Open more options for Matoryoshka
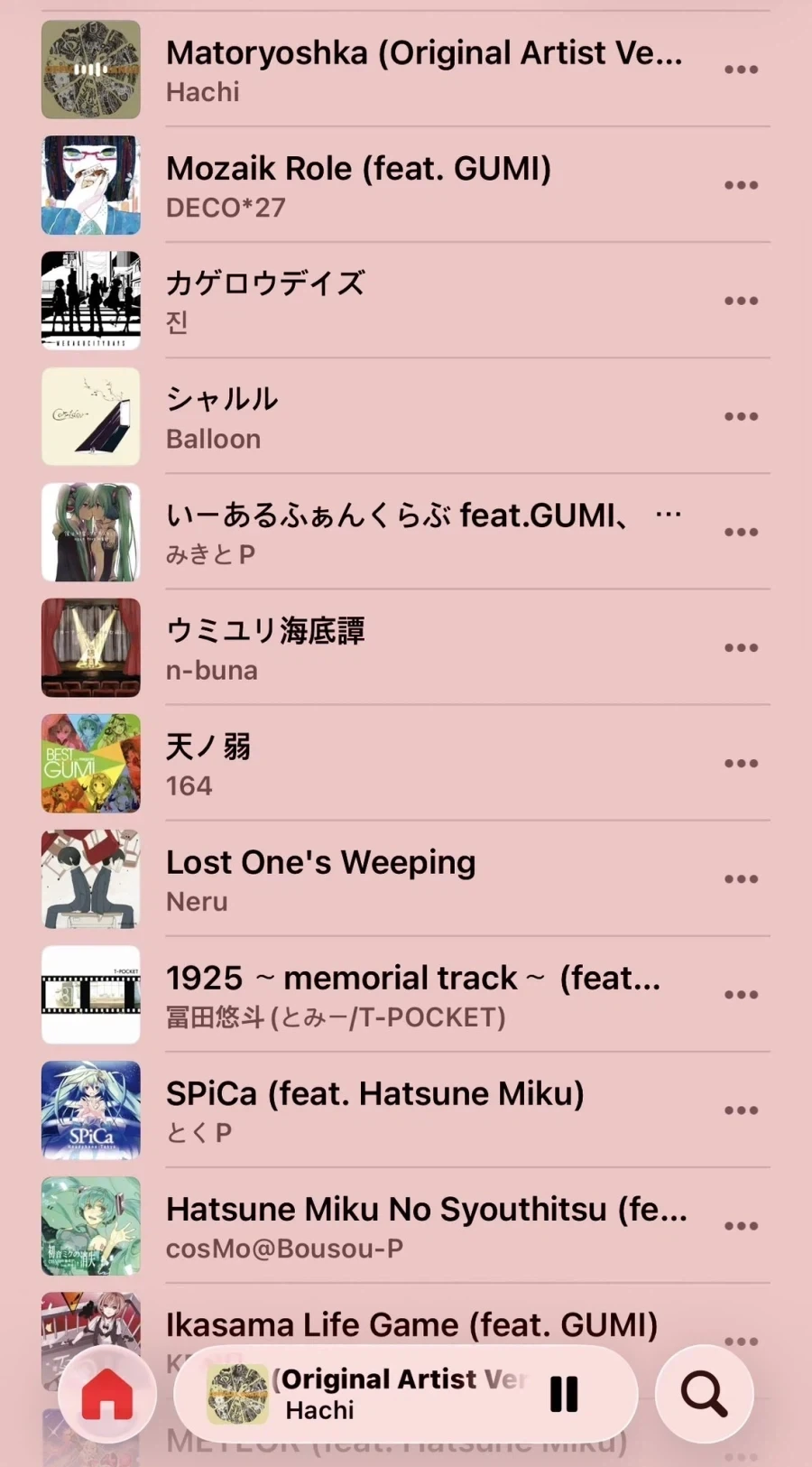 tap(741, 70)
